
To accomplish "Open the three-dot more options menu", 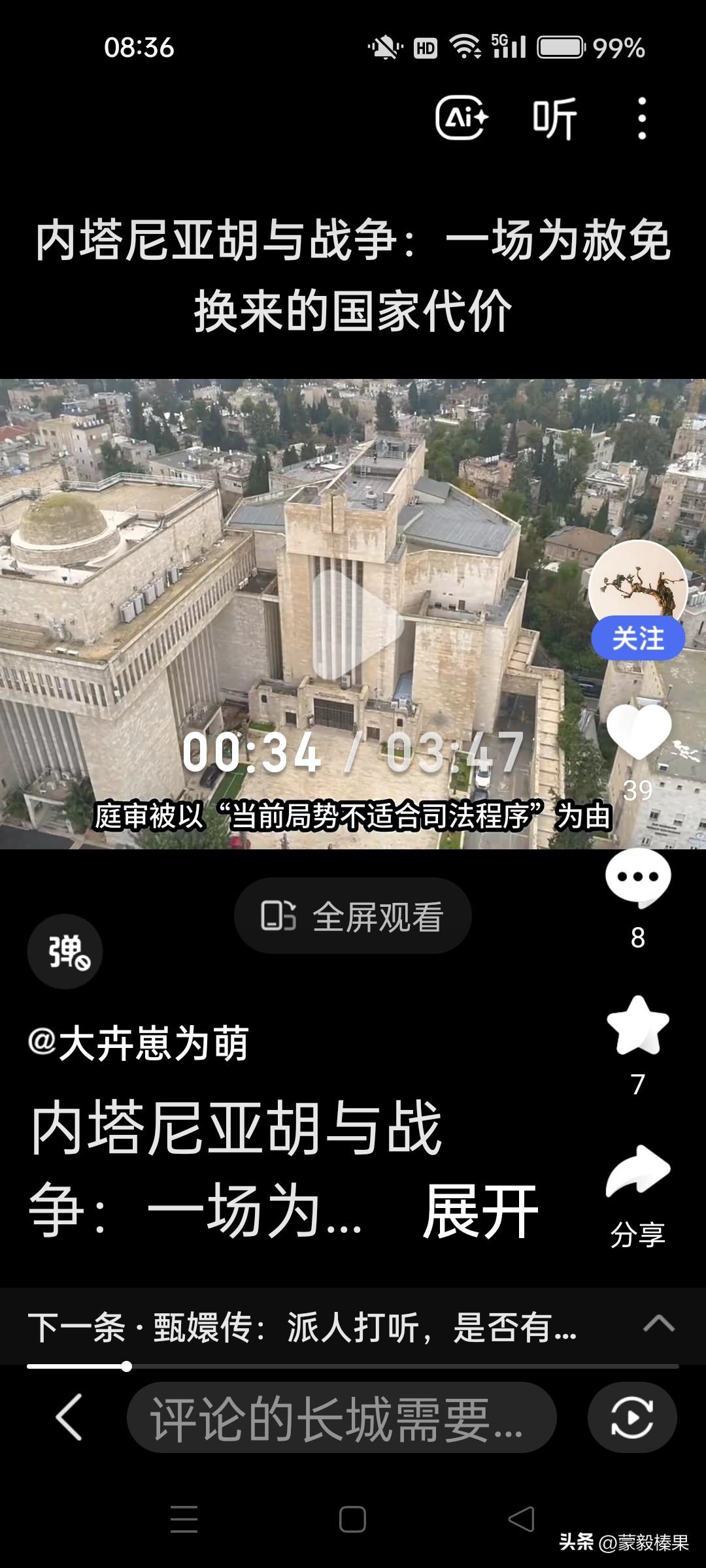I will (x=643, y=118).
